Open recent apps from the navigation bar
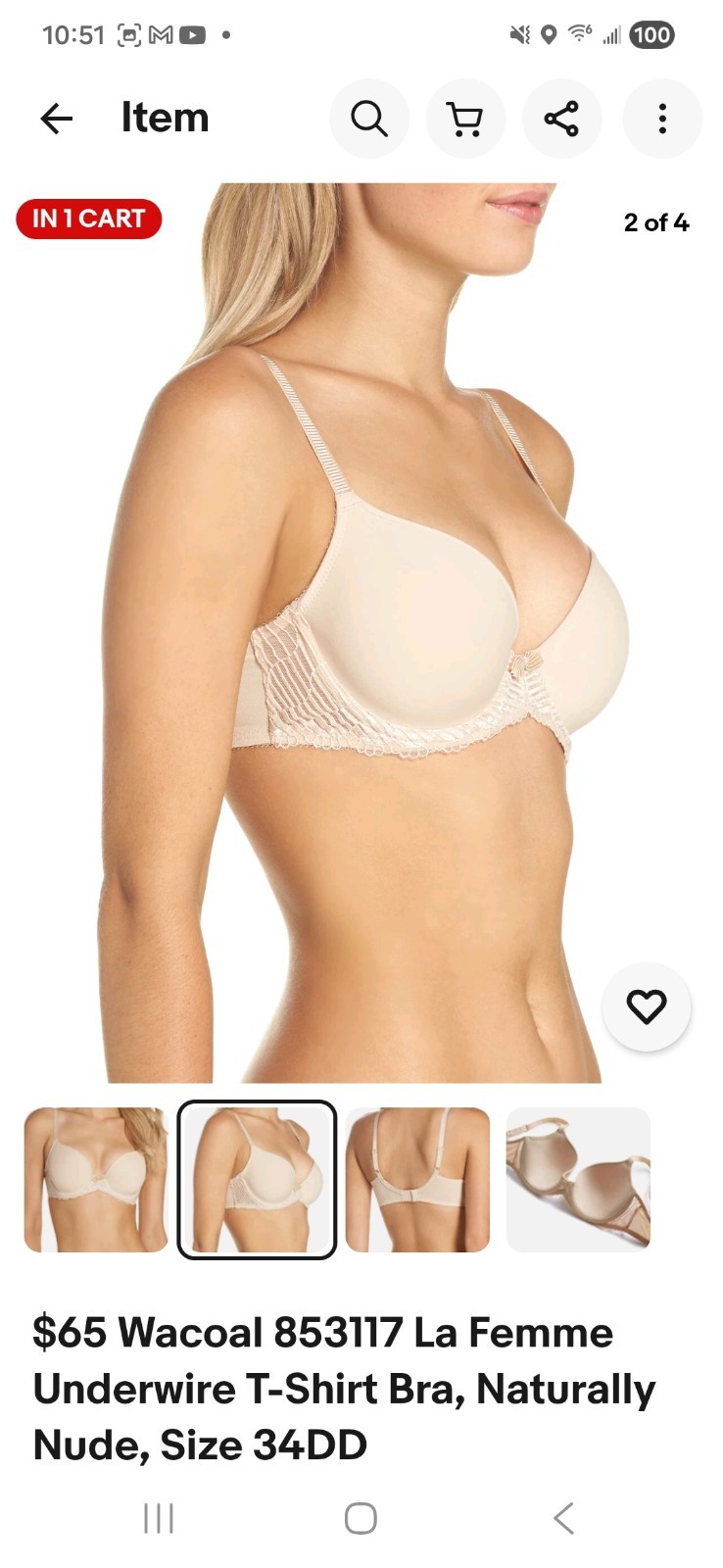The width and height of the screenshot is (723, 1568). [x=159, y=1518]
